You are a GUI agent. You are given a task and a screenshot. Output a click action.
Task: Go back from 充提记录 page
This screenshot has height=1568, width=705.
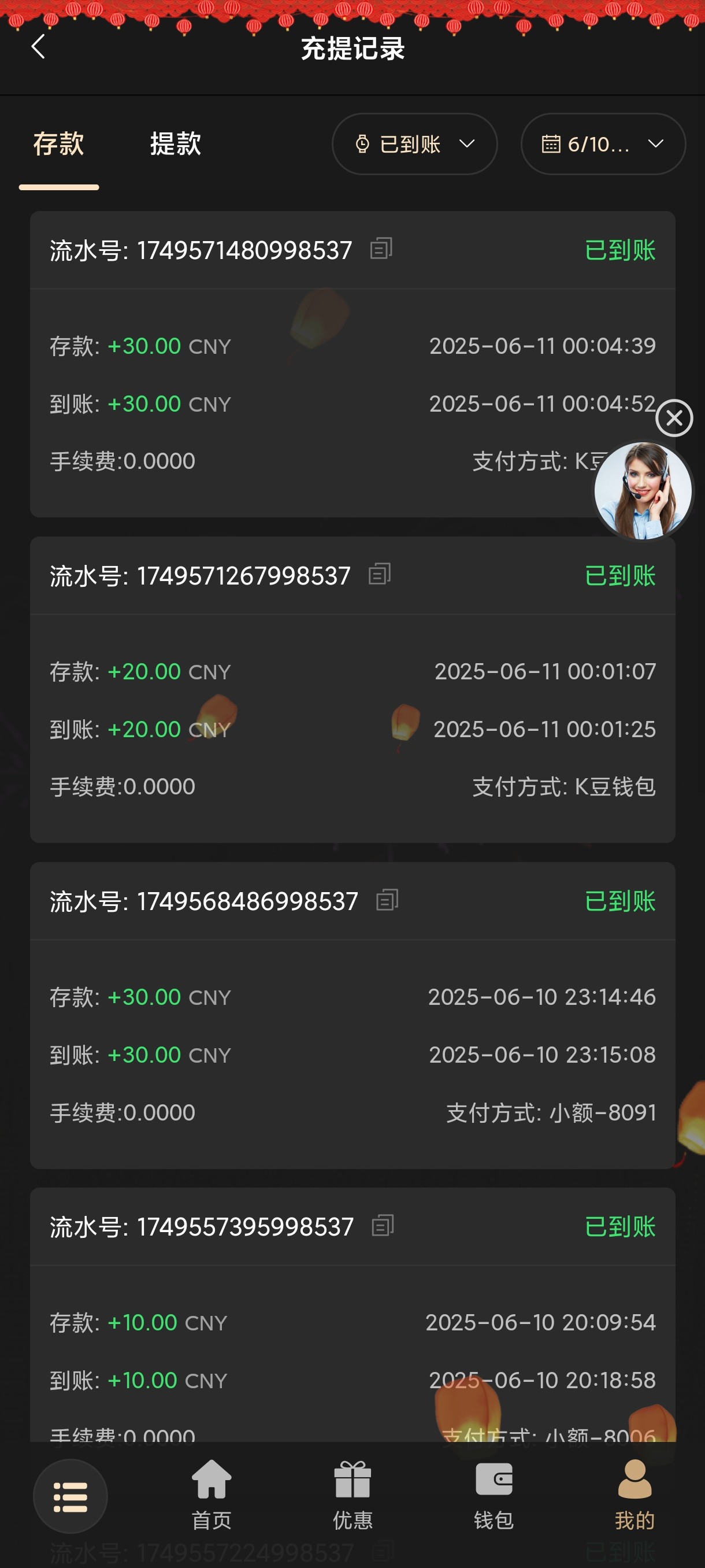coord(38,47)
